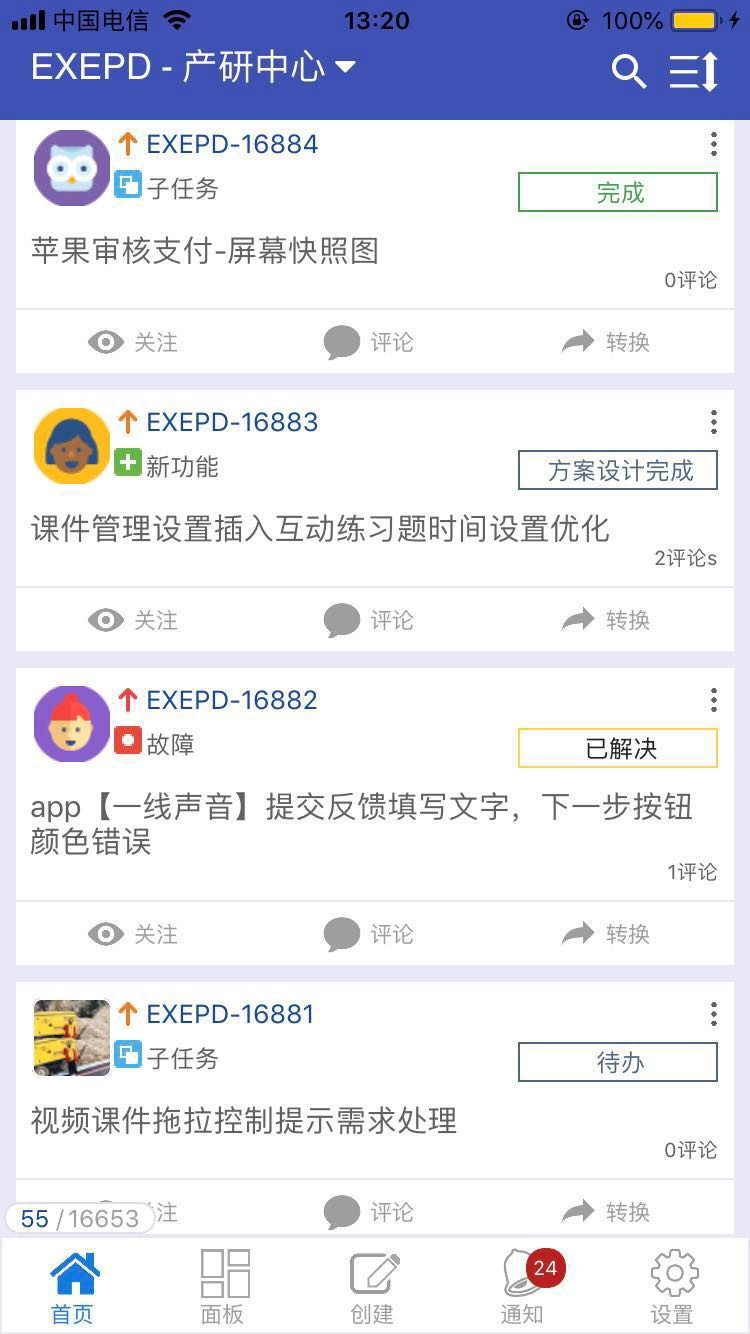Open overflow menu for EXEPD-16883
The image size is (750, 1334).
tap(713, 422)
